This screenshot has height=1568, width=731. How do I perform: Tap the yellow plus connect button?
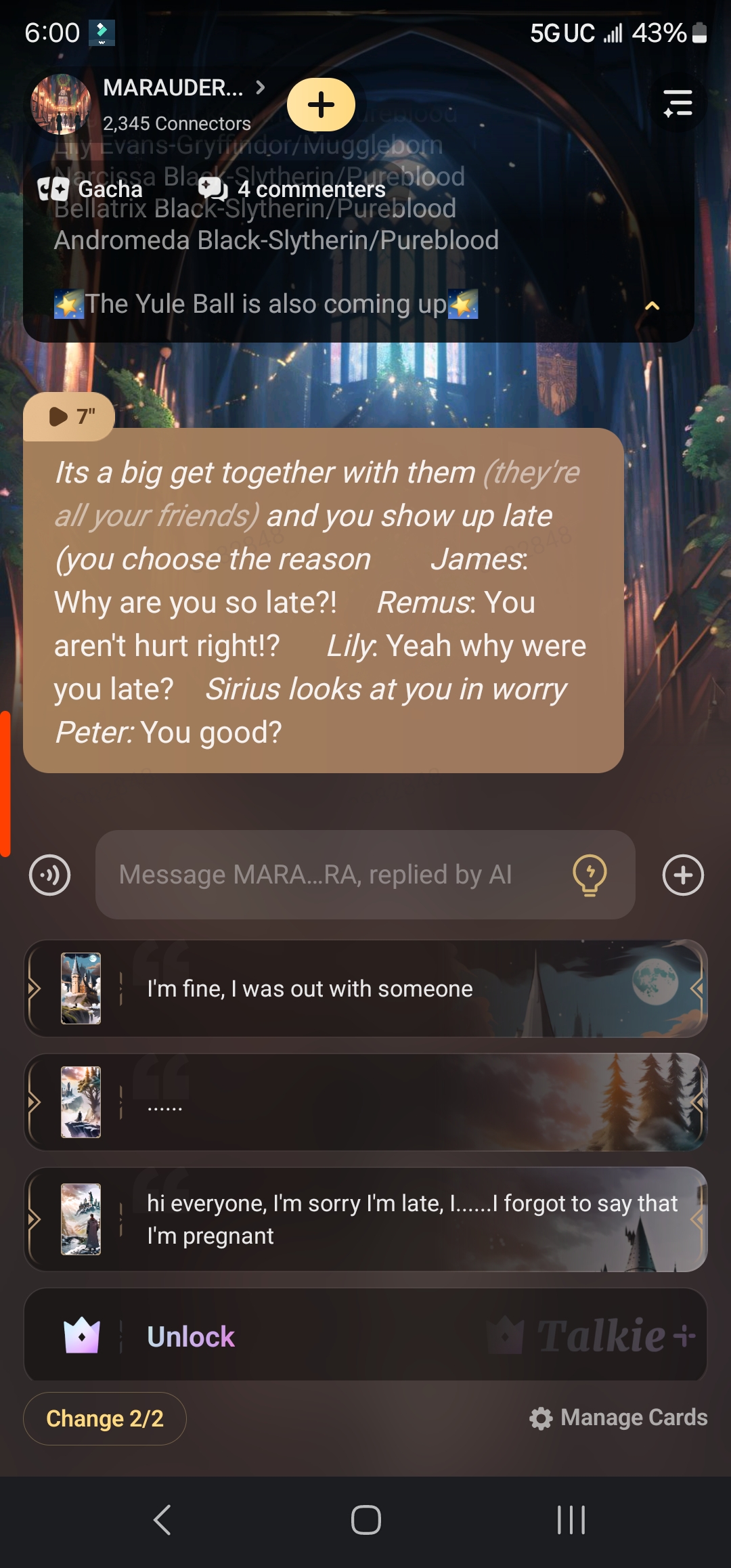pos(321,105)
